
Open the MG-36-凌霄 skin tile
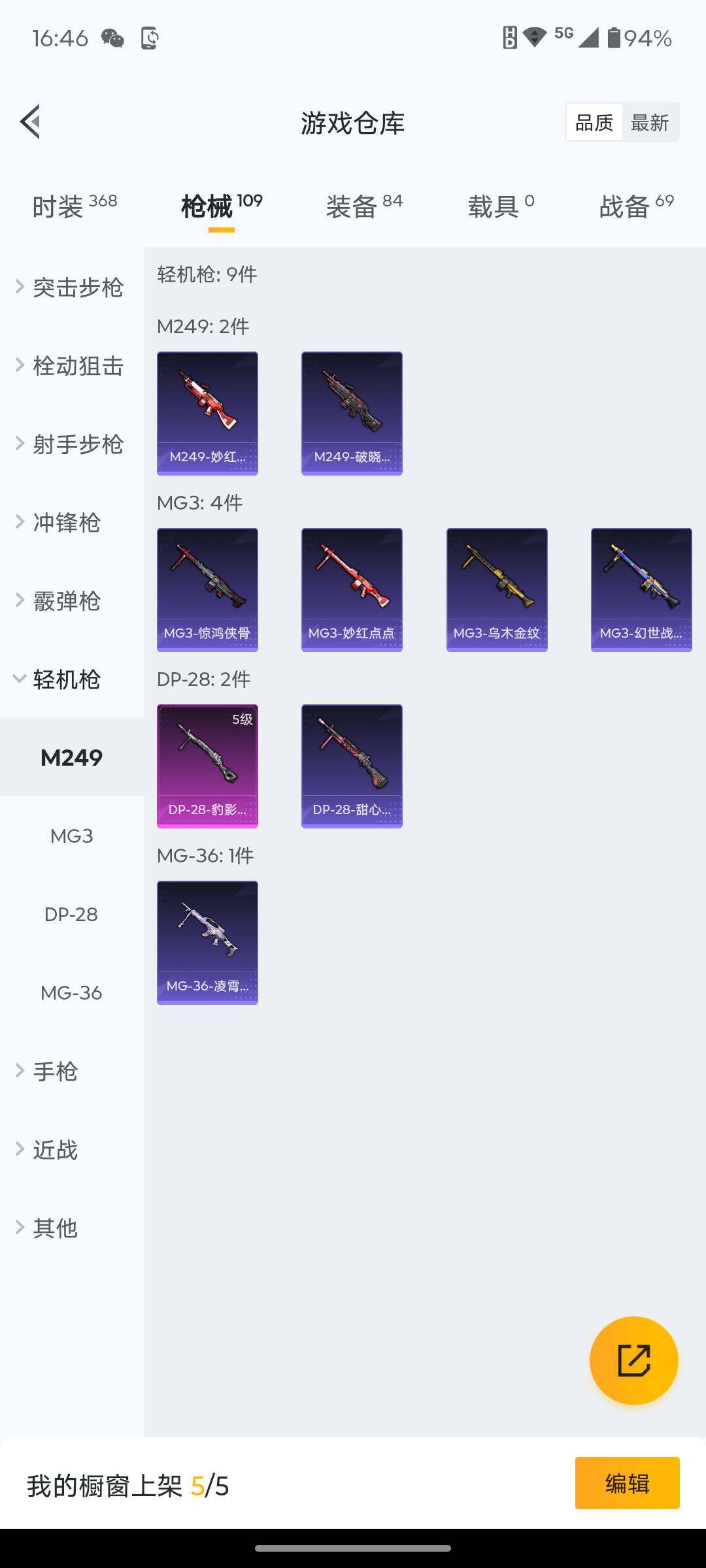[x=207, y=942]
